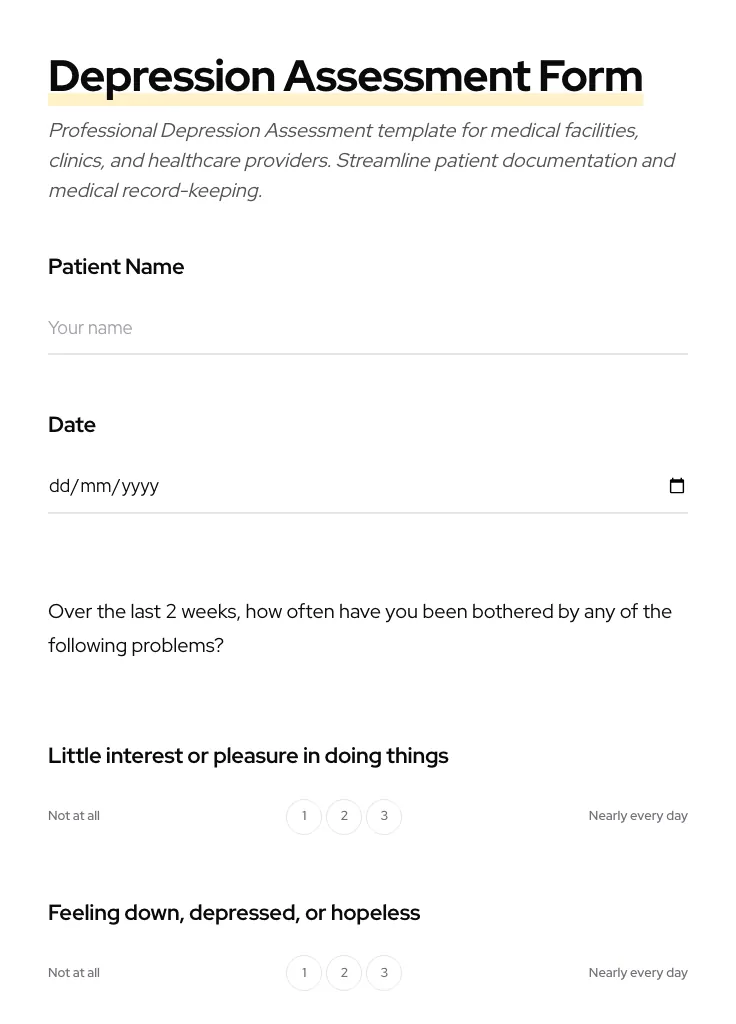Image resolution: width=736 pixels, height=1024 pixels.
Task: Select rating 1 for feeling down question
Action: pyautogui.click(x=304, y=972)
